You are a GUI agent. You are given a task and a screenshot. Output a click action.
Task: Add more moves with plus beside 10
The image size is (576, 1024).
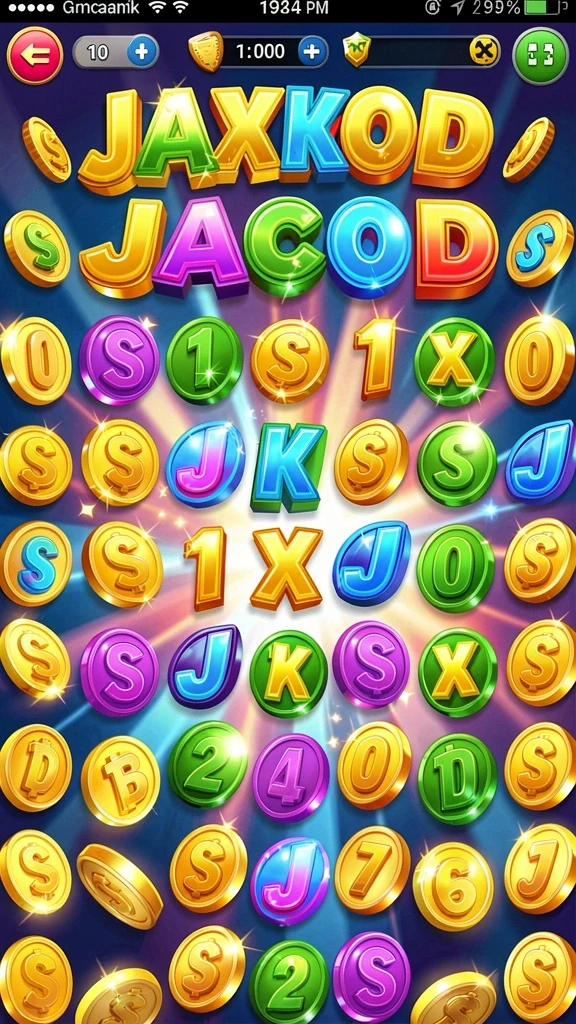click(142, 52)
